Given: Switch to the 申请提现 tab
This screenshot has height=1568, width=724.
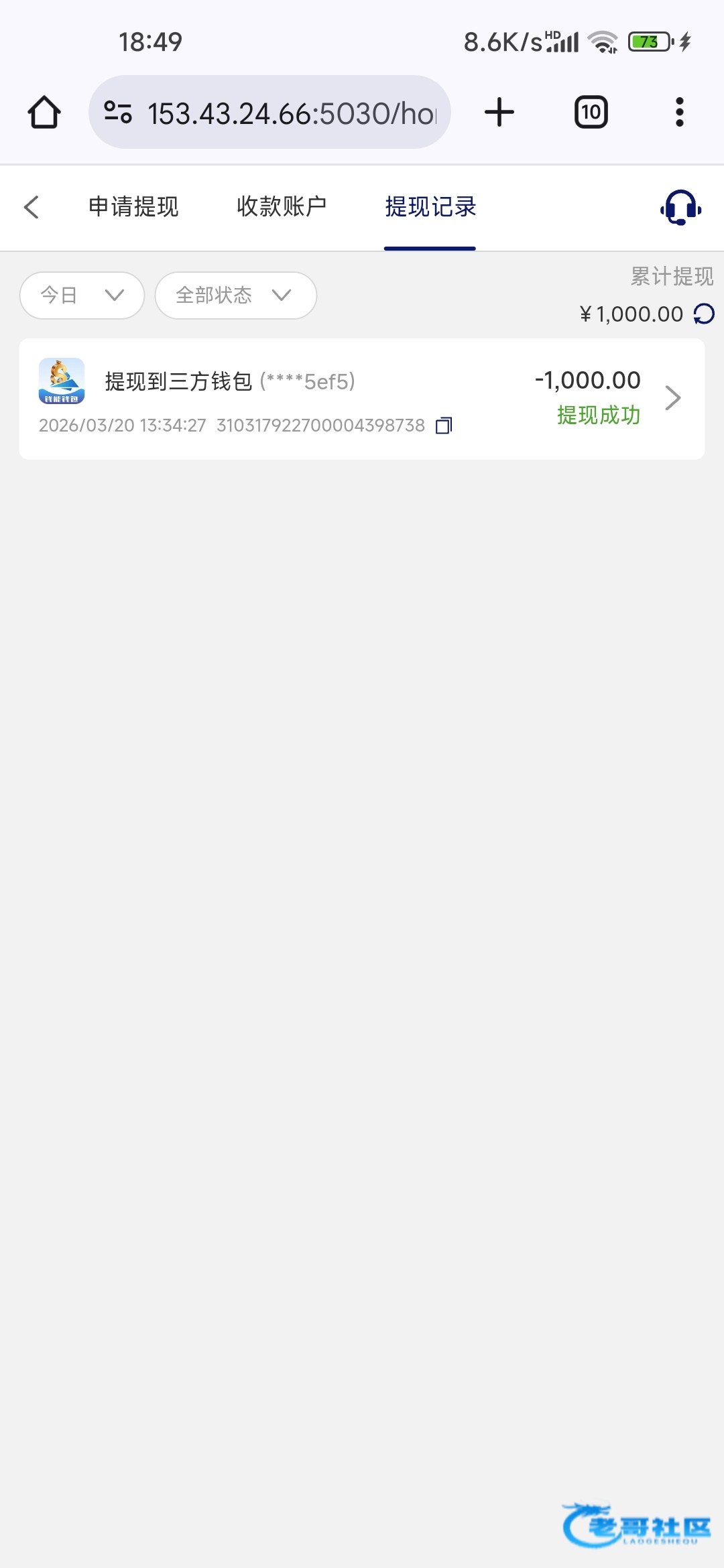Looking at the screenshot, I should point(134,207).
